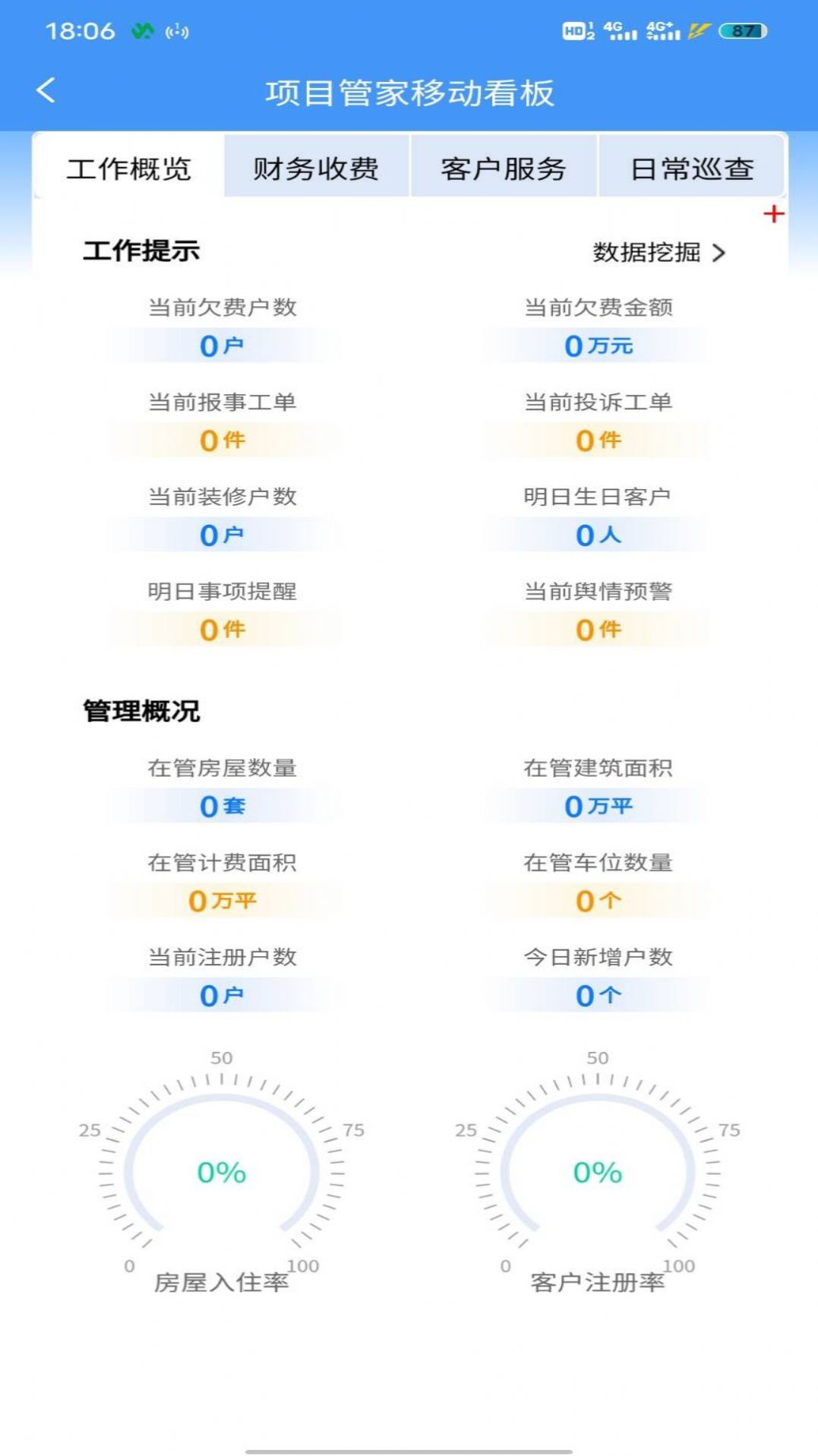818x1456 pixels.
Task: Switch to the 财务收费 tab
Action: click(318, 169)
